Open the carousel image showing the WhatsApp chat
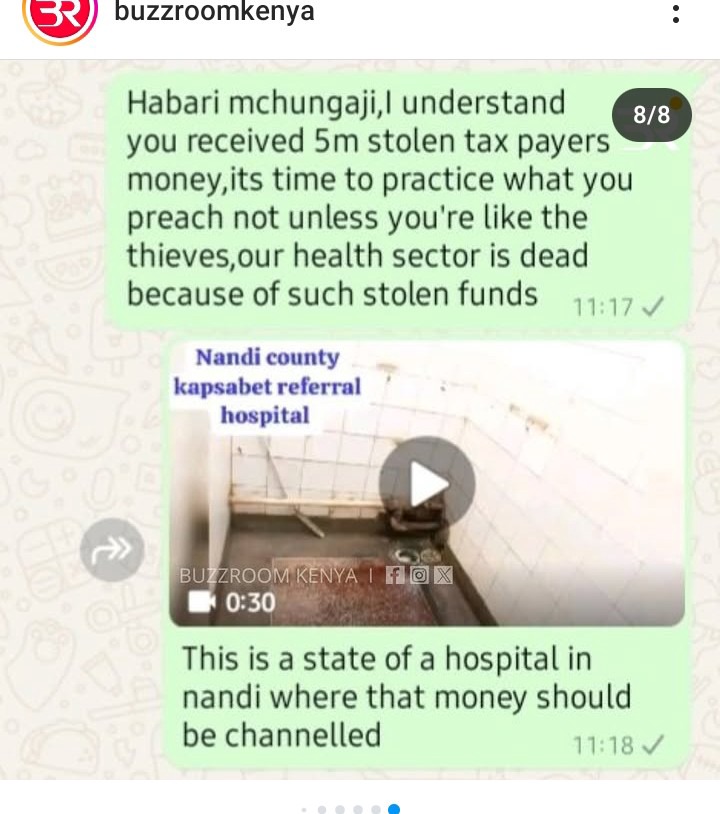The width and height of the screenshot is (720, 814). point(360,420)
